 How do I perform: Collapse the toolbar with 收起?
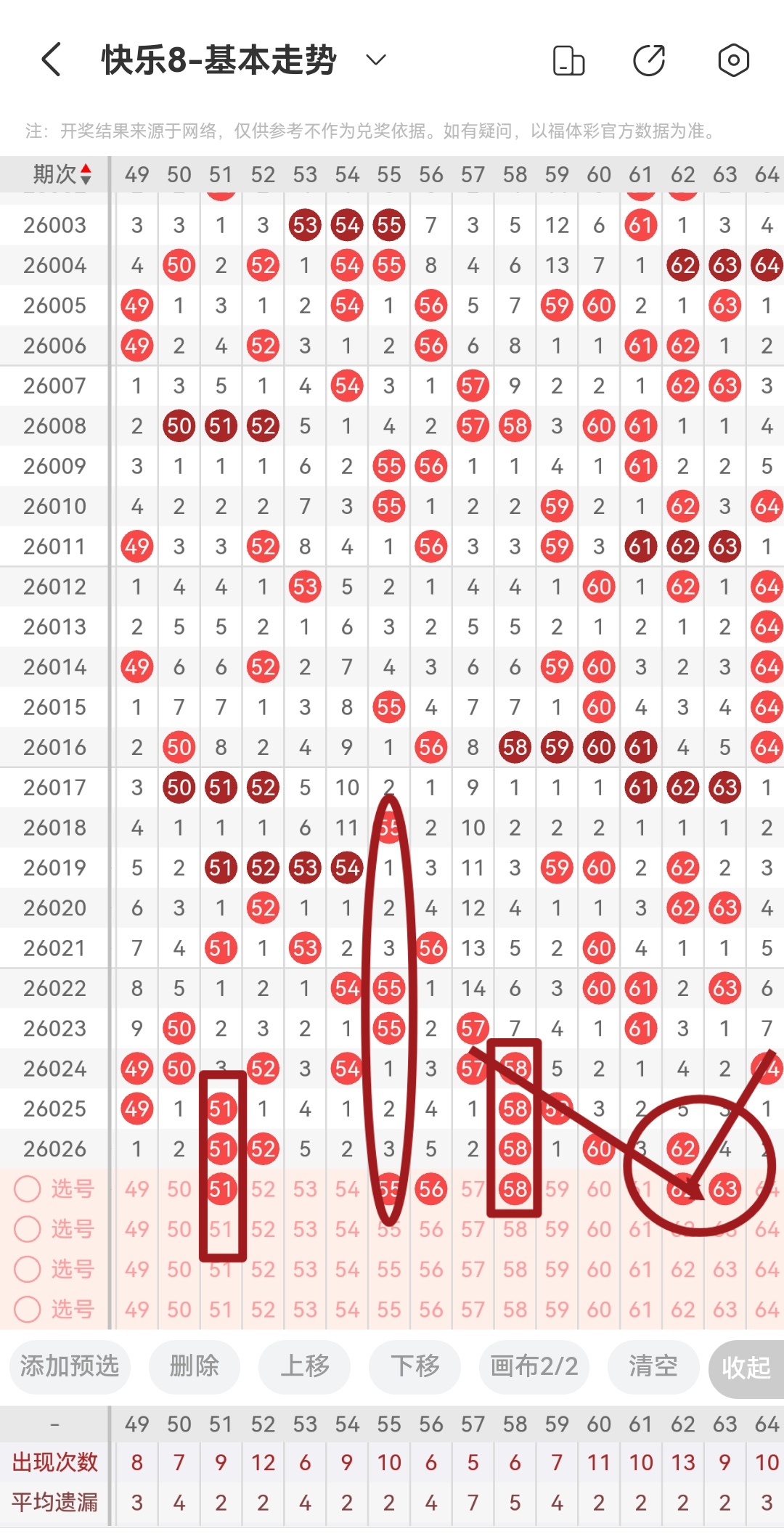coord(746,1368)
